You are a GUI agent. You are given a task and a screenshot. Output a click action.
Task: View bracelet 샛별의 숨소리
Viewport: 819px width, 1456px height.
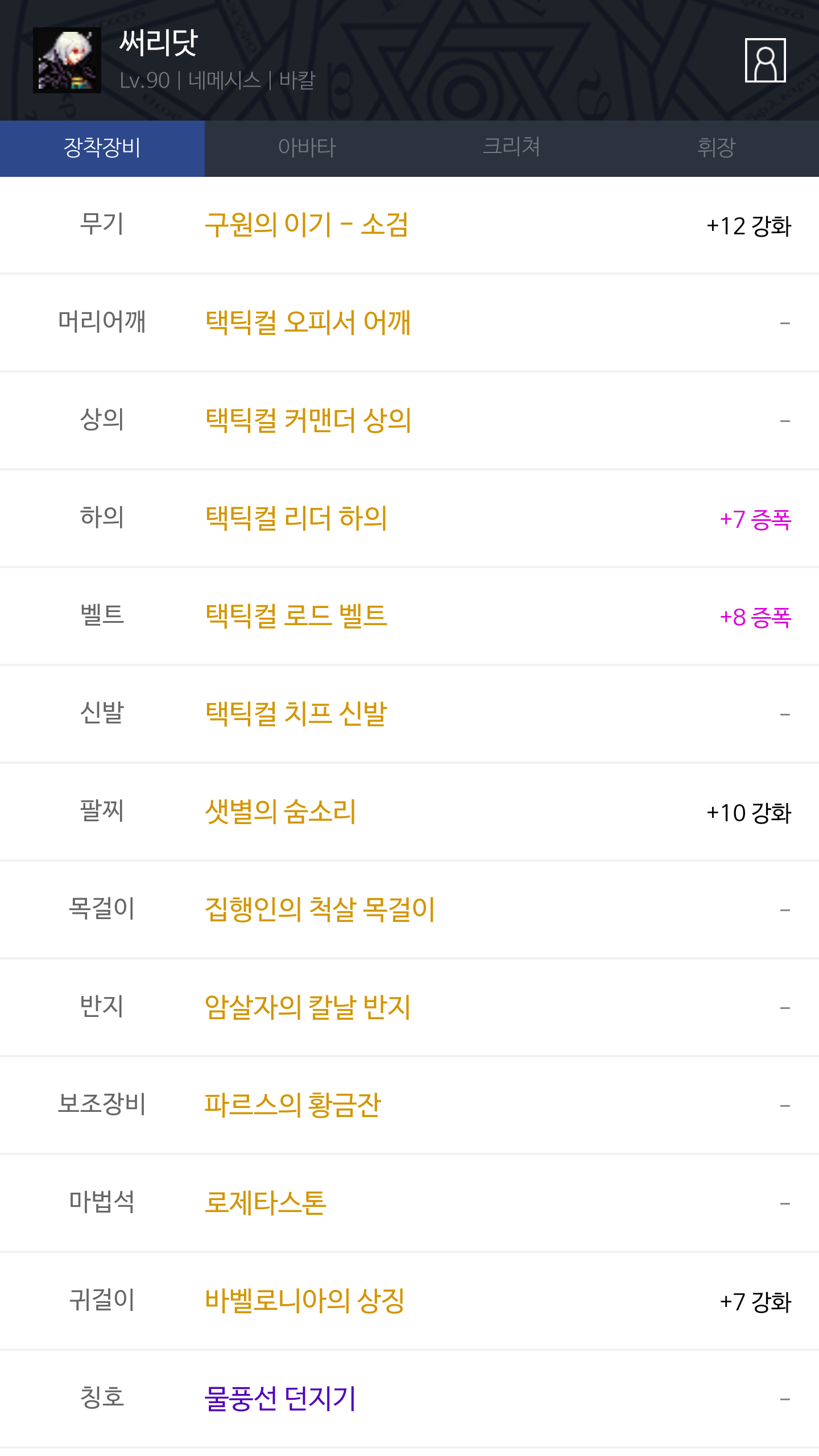click(x=280, y=812)
